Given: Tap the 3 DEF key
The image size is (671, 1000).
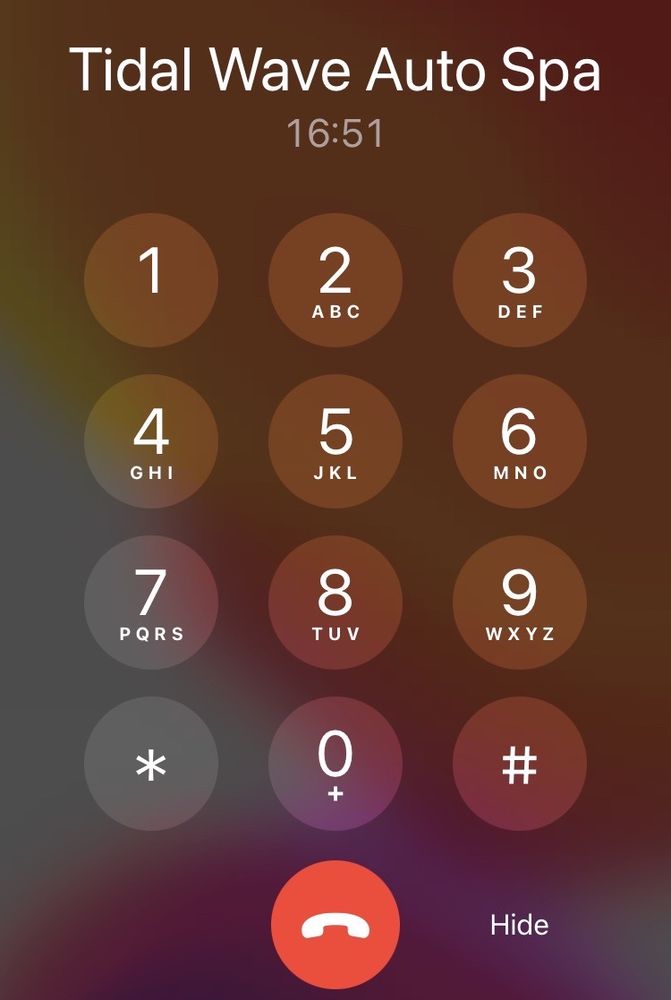Looking at the screenshot, I should [x=519, y=281].
